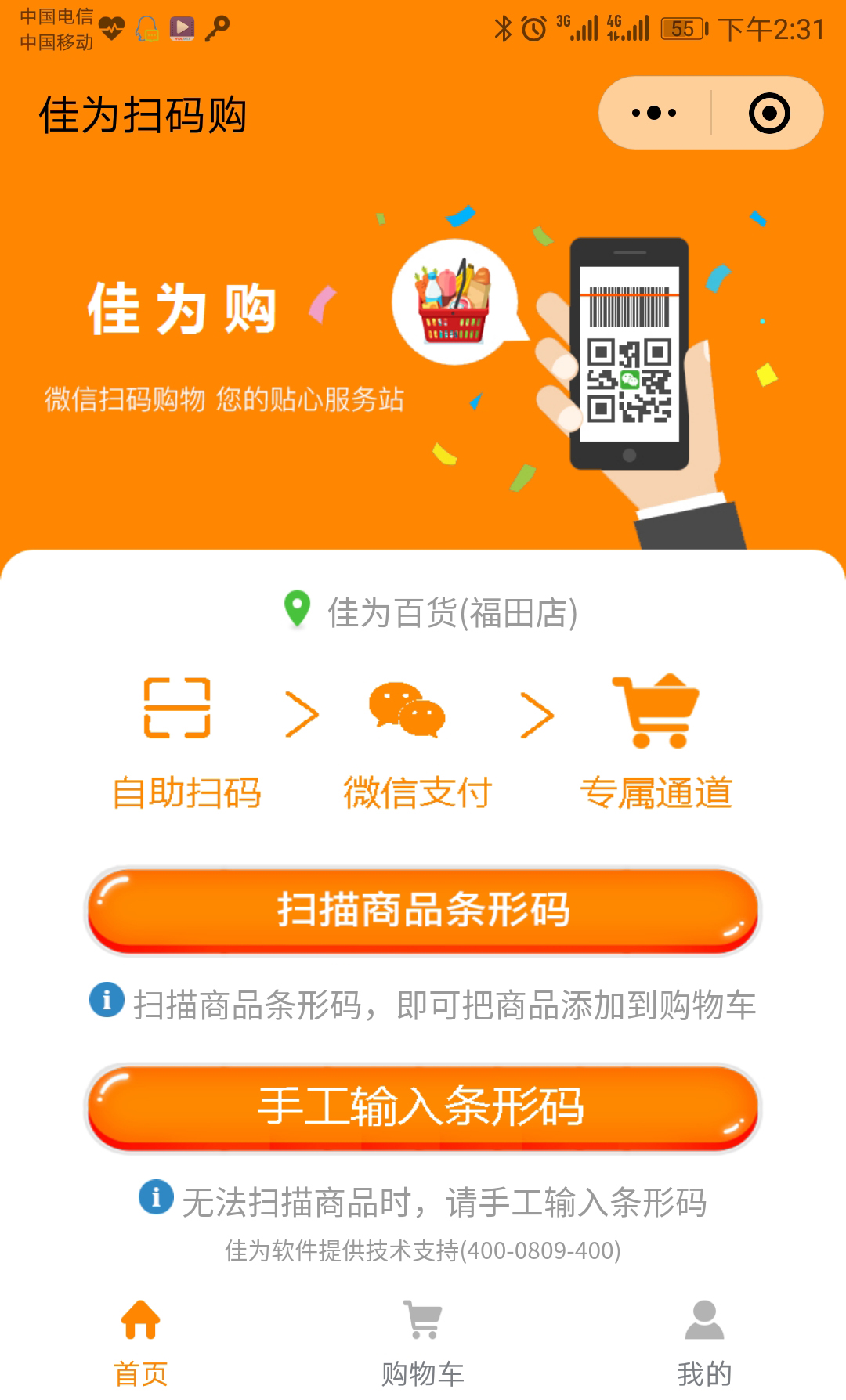
Task: Switch to the 购物车 tab
Action: point(423,1342)
